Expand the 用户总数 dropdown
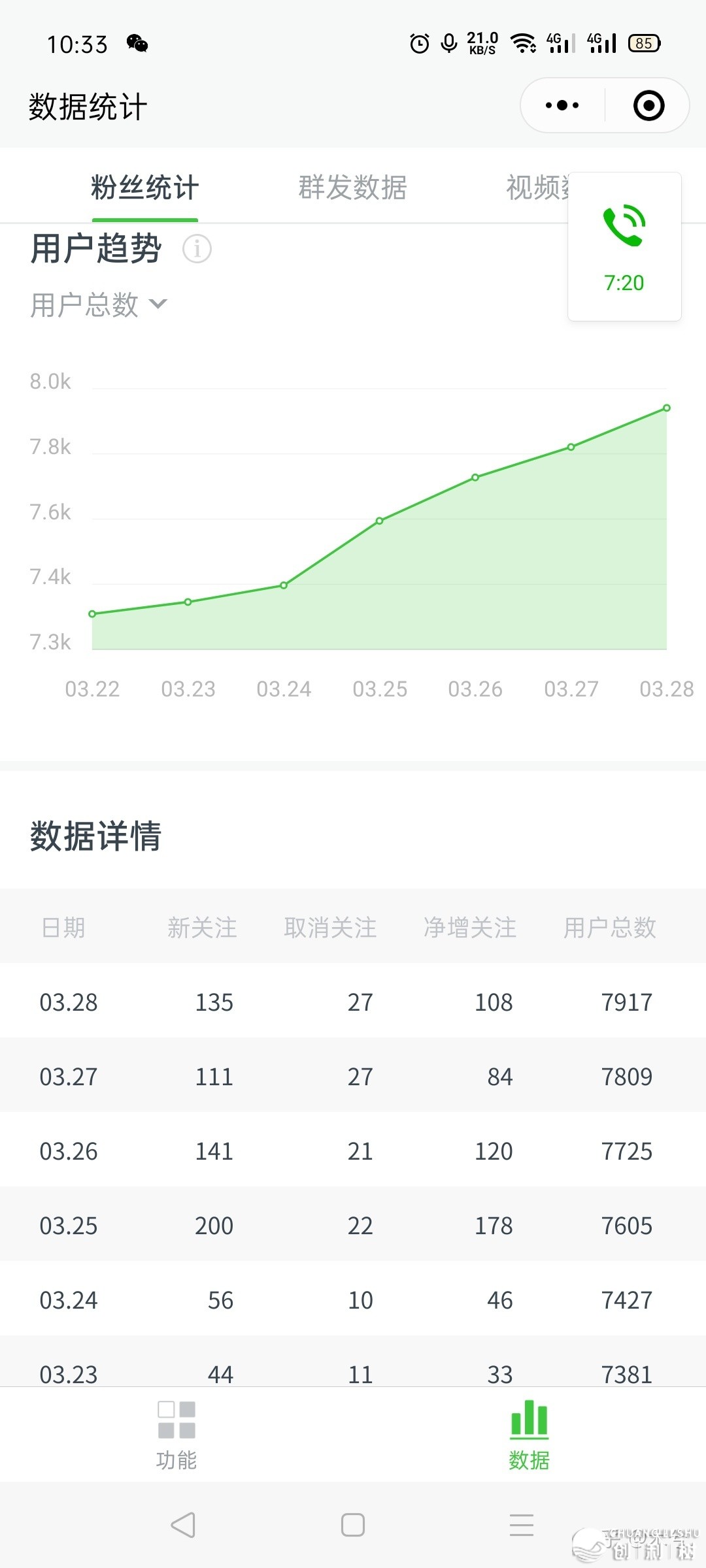The width and height of the screenshot is (706, 1568). tap(98, 304)
